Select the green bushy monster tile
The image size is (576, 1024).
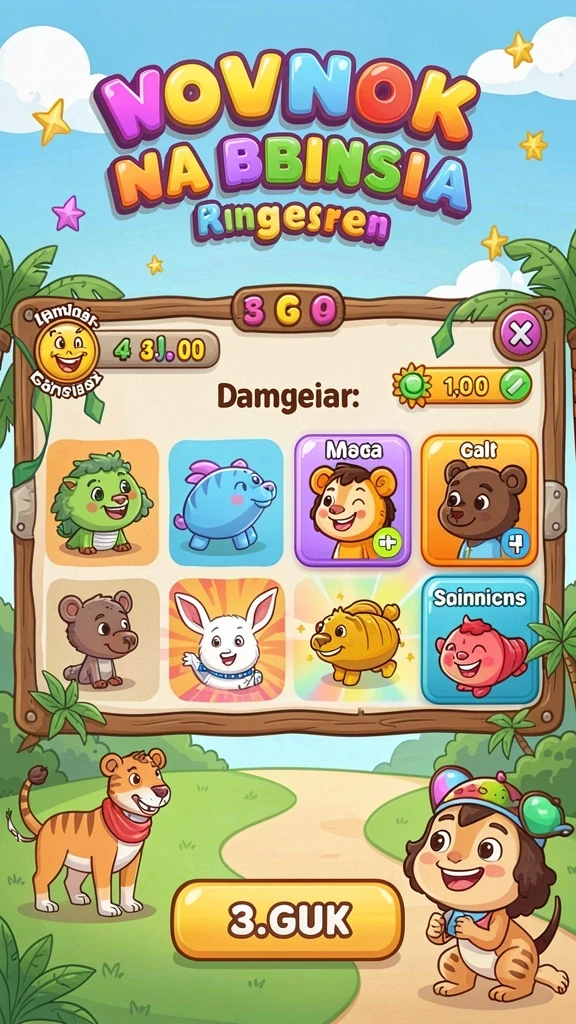[x=102, y=502]
